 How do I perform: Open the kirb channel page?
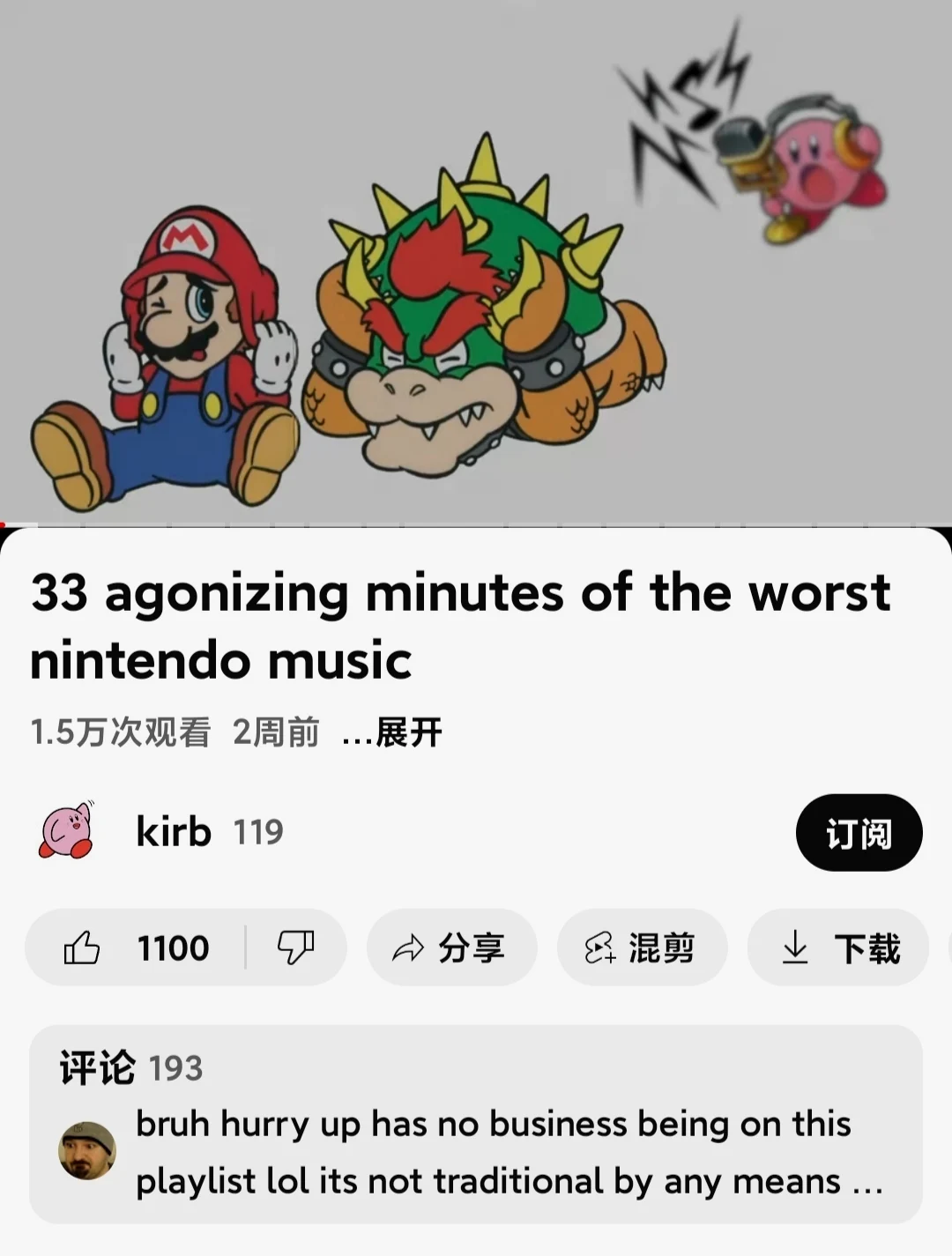click(173, 831)
